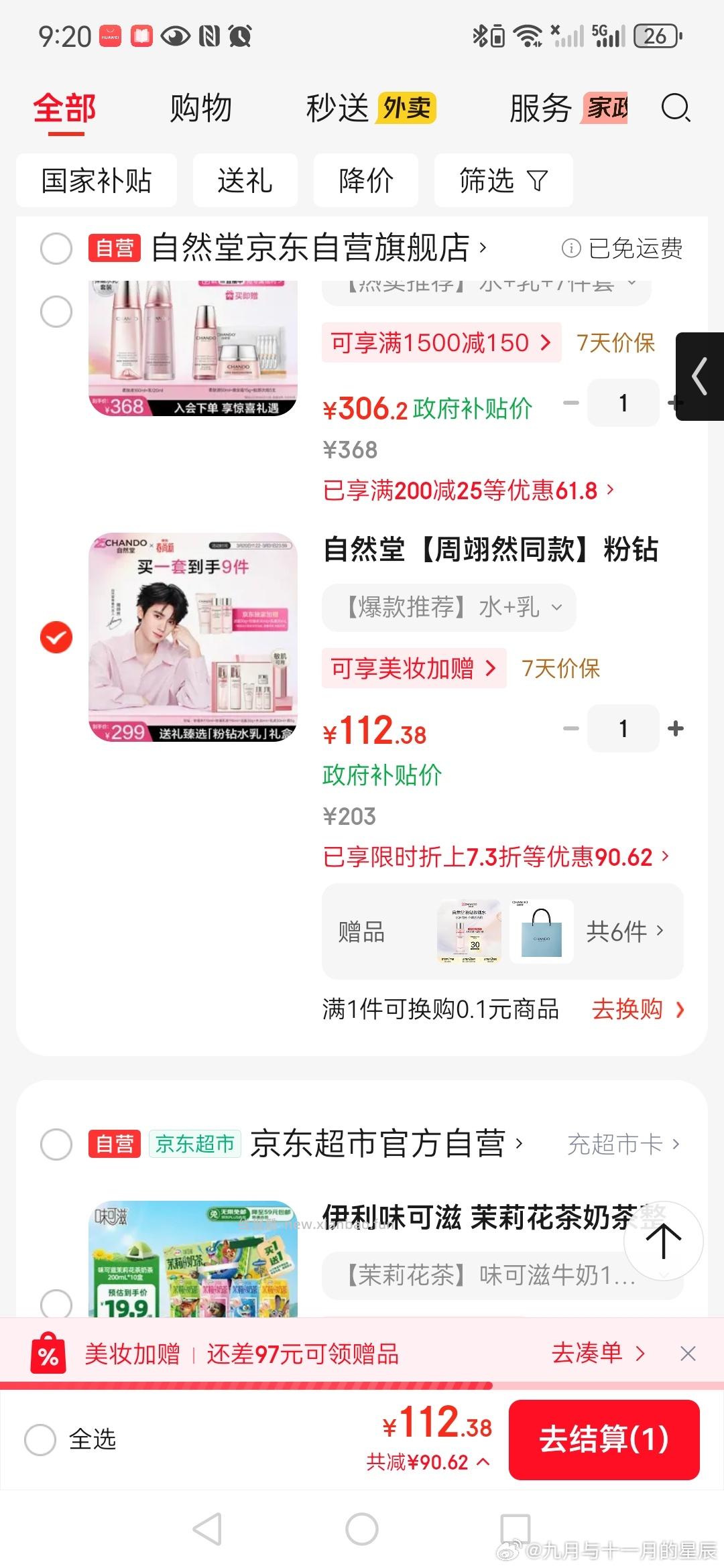Uncheck the selected 粉钻 product checkbox
Viewport: 724px width, 1568px height.
[x=56, y=637]
